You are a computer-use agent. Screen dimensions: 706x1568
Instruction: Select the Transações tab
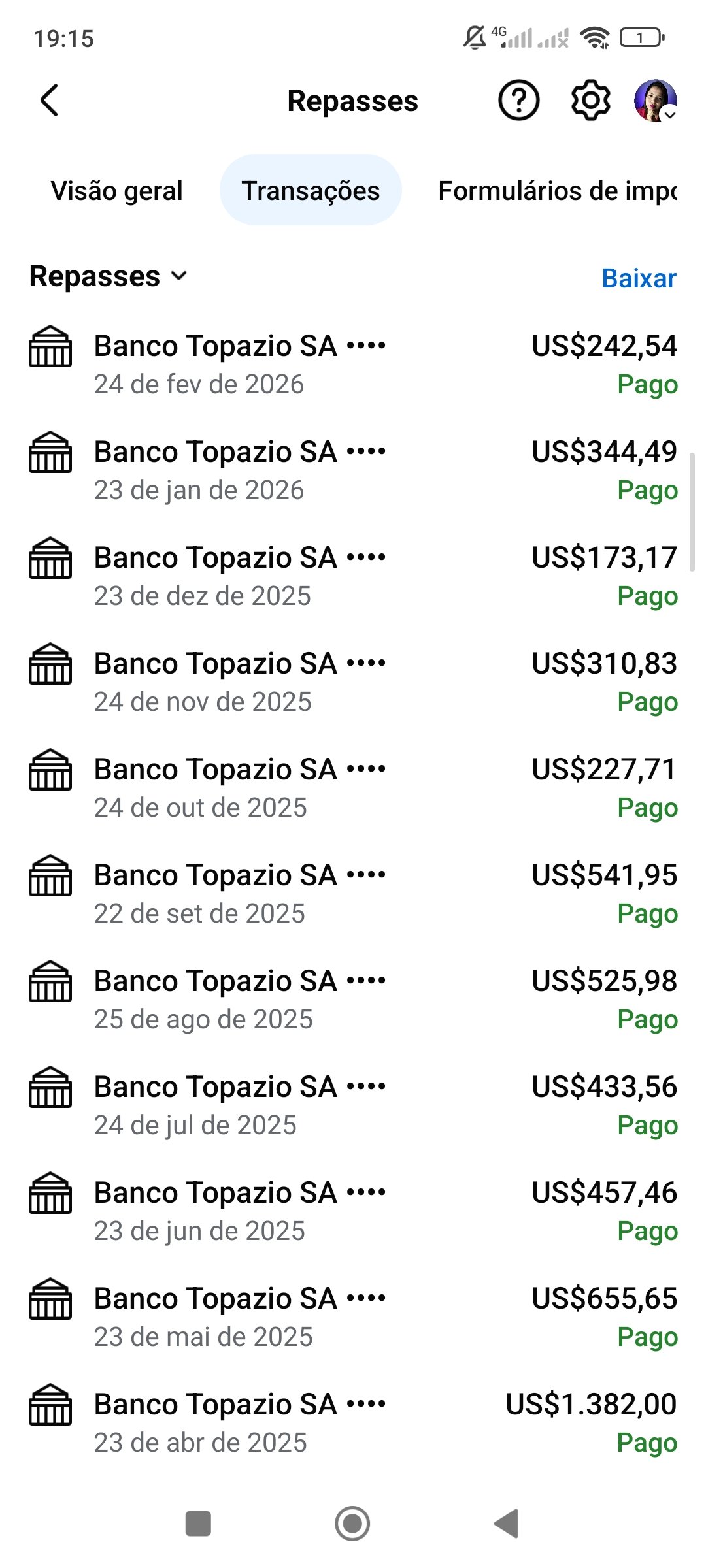click(x=311, y=191)
